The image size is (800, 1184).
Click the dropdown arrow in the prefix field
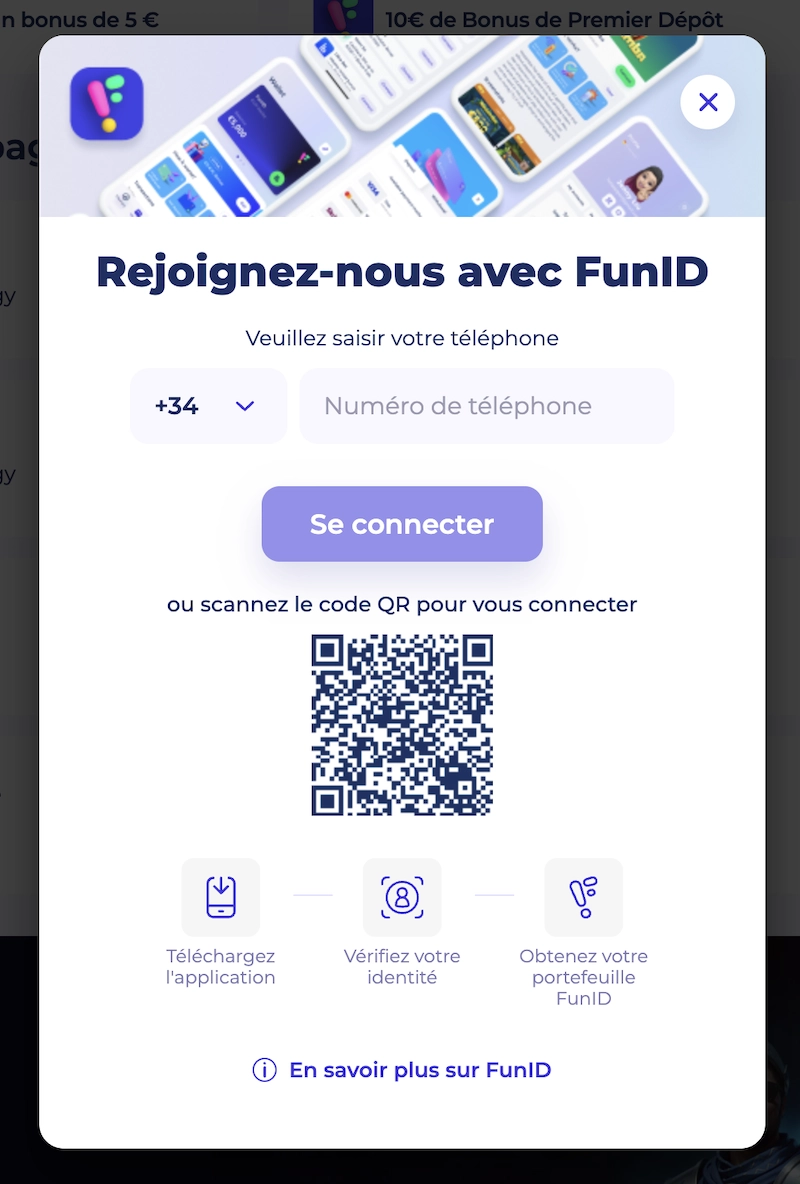point(243,406)
